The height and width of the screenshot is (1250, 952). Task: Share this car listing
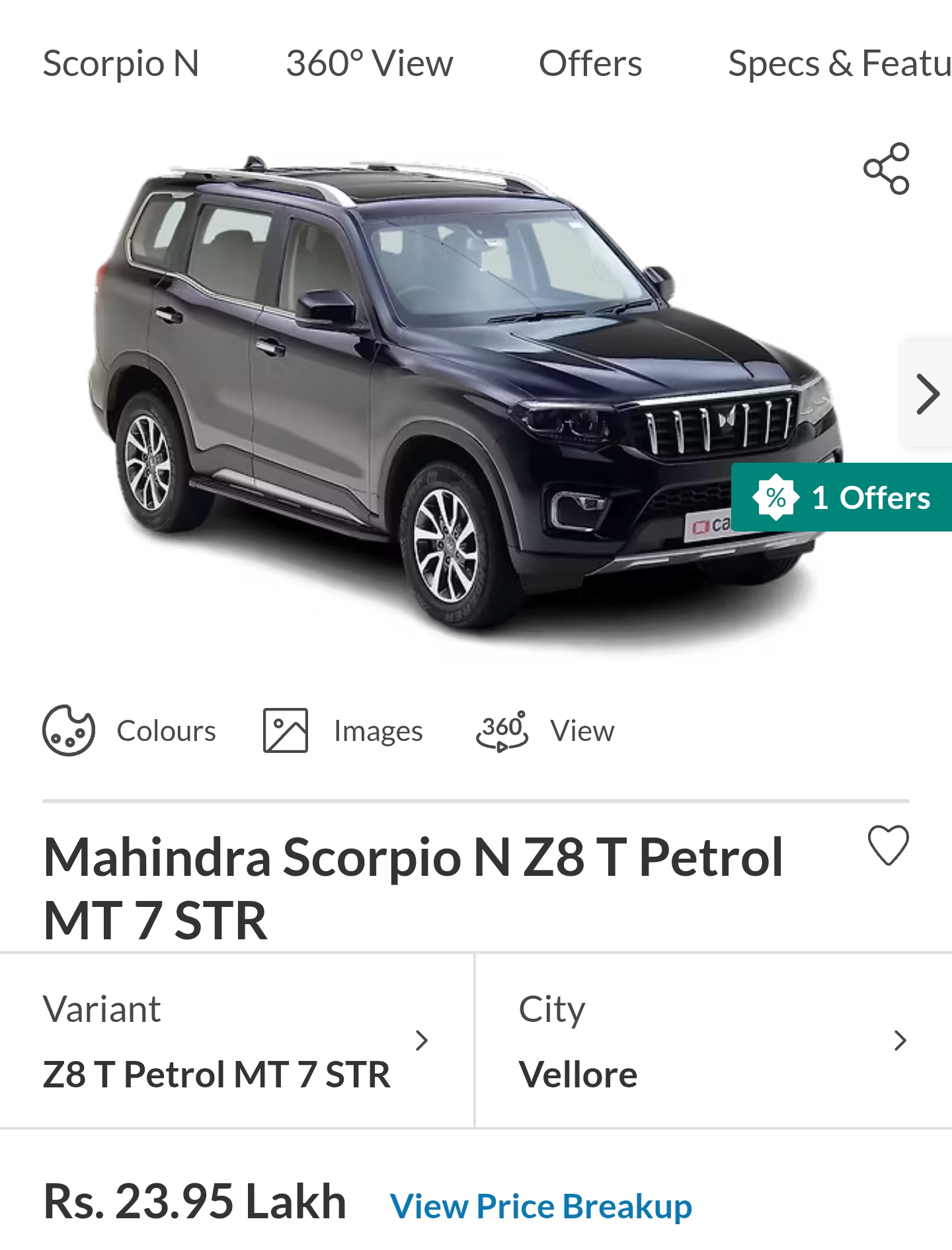click(887, 169)
